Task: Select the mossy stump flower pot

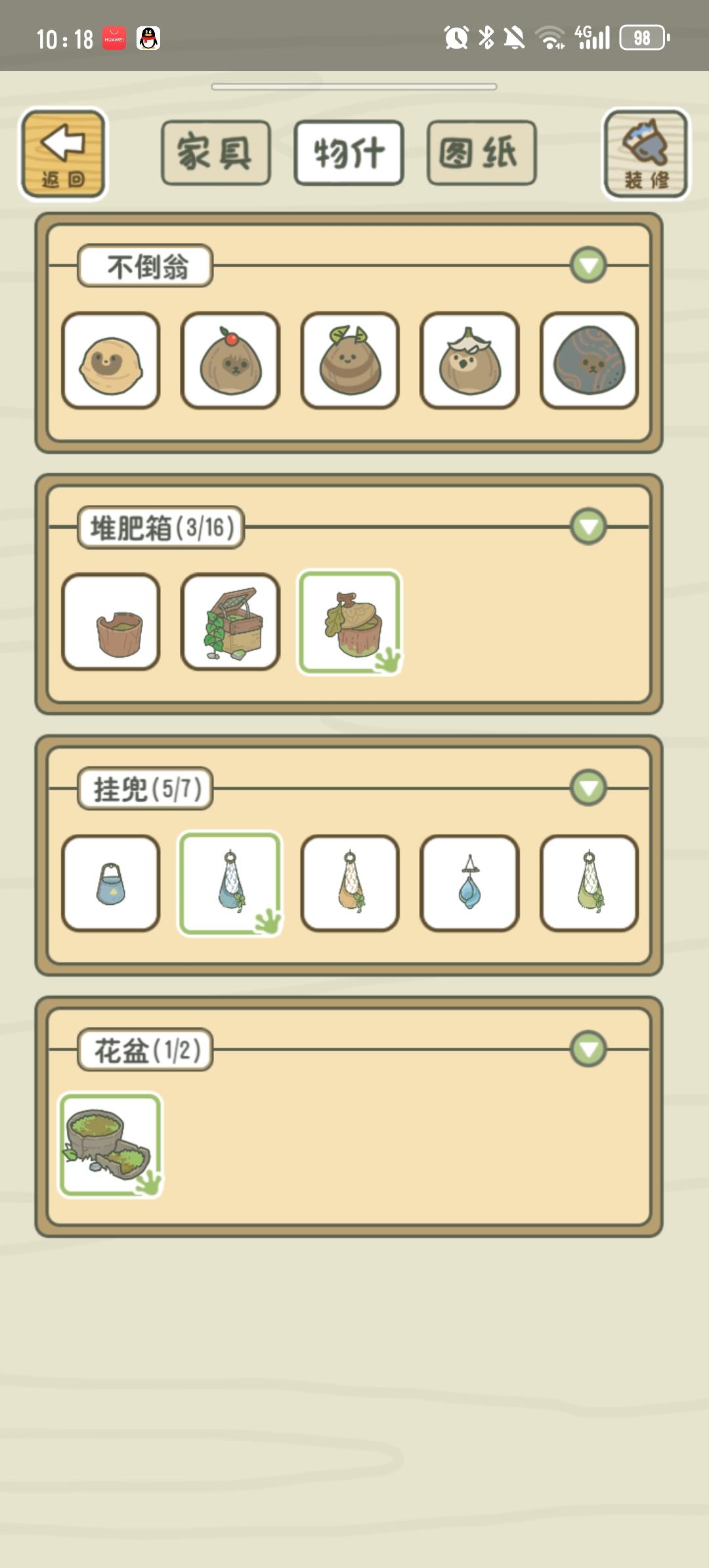Action: point(111,1144)
